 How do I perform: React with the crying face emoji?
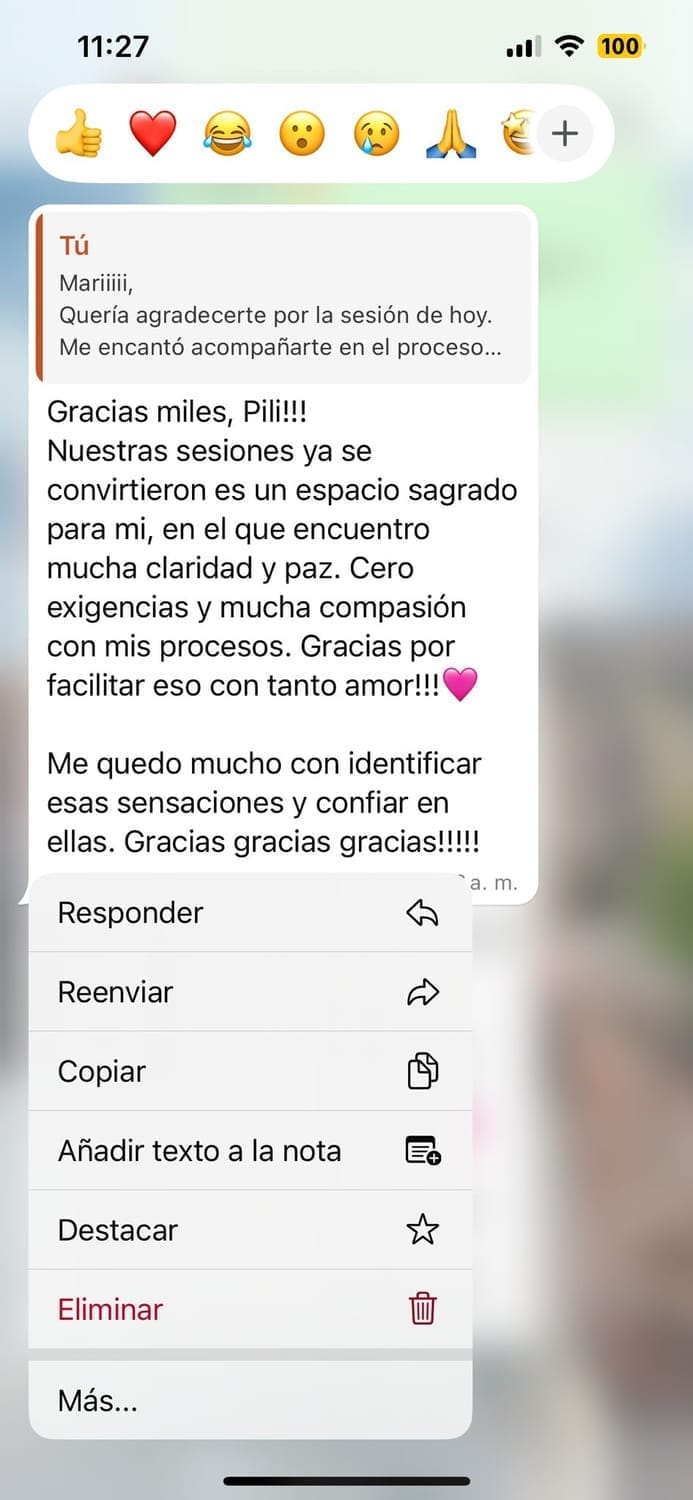pos(377,134)
